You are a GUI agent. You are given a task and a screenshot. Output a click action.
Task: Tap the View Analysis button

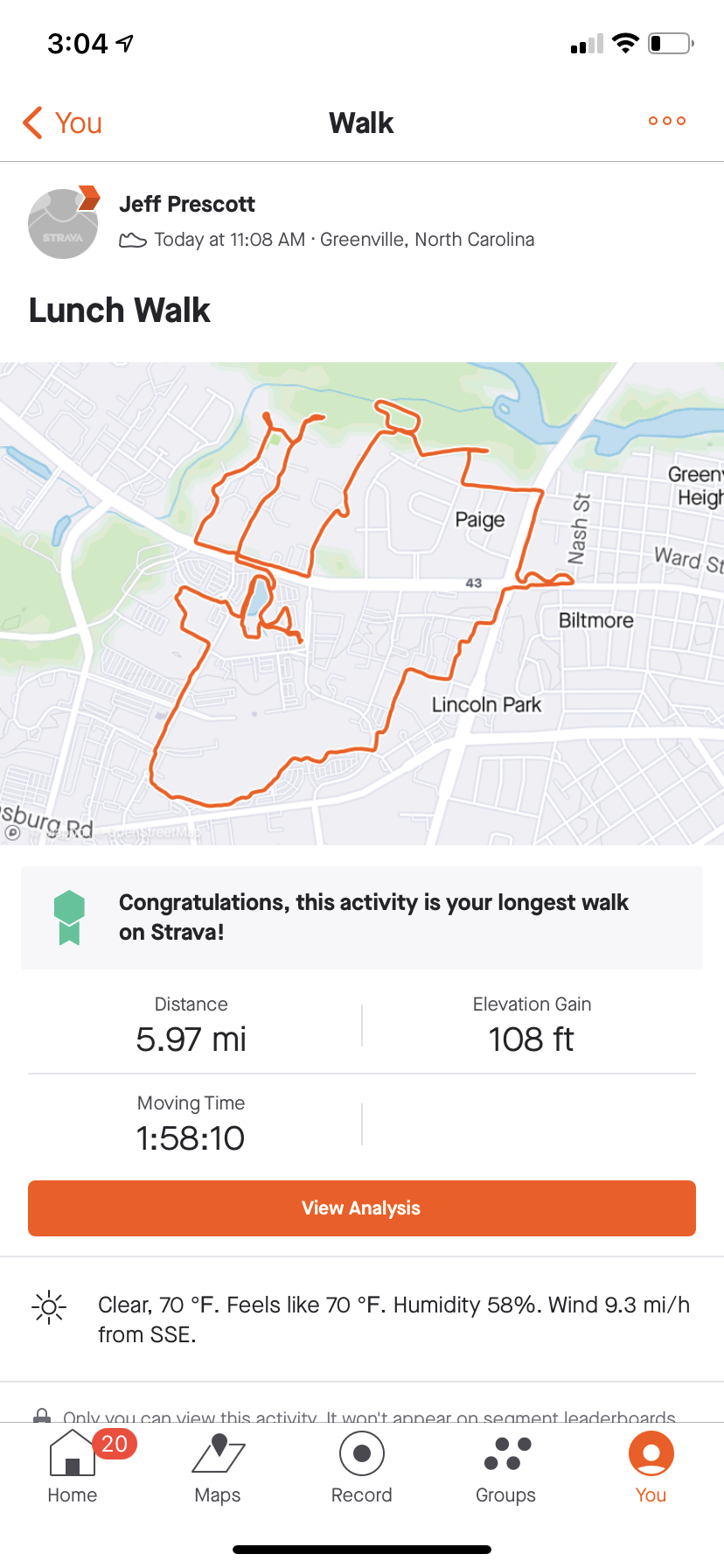pos(362,1207)
